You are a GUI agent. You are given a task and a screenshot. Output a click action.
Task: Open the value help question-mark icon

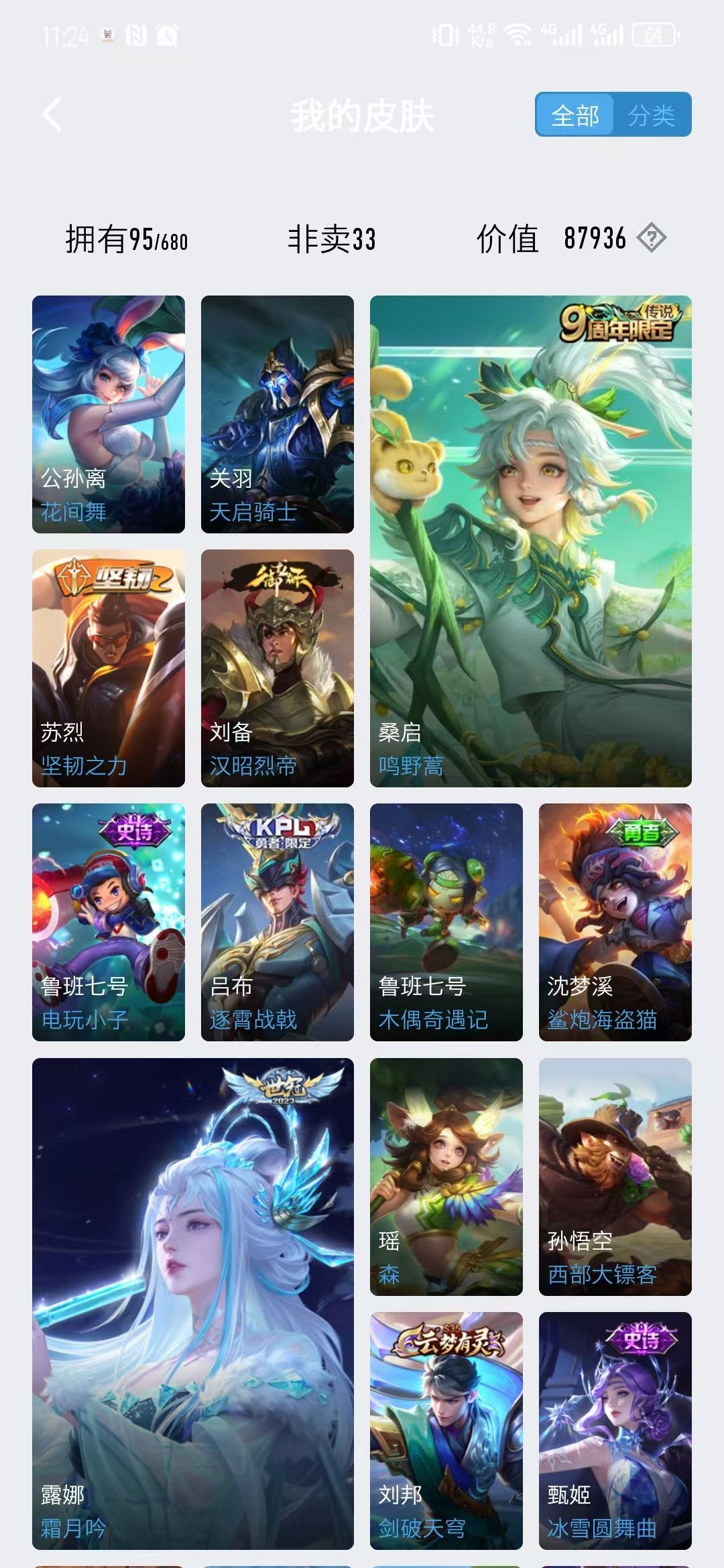click(652, 238)
